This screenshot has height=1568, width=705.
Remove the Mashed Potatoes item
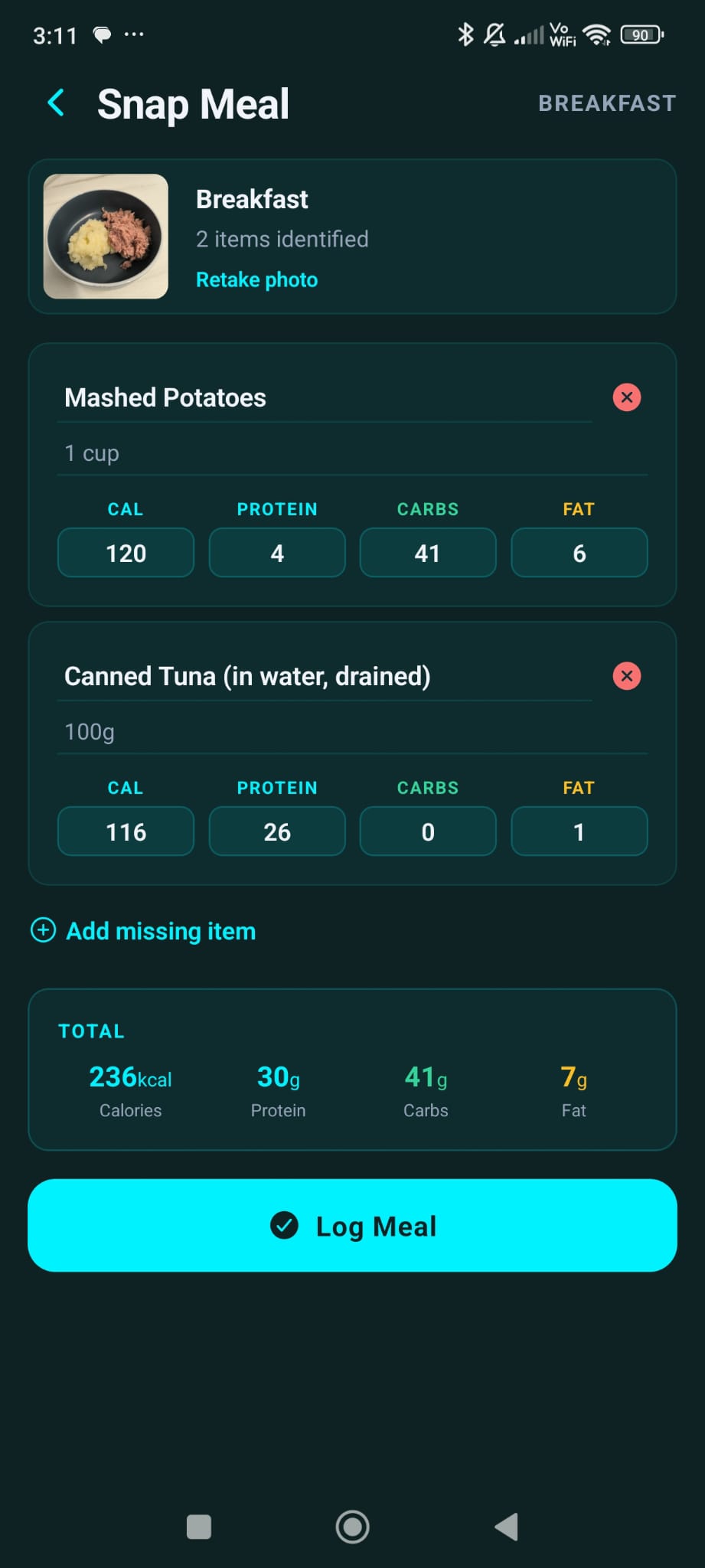click(x=626, y=397)
